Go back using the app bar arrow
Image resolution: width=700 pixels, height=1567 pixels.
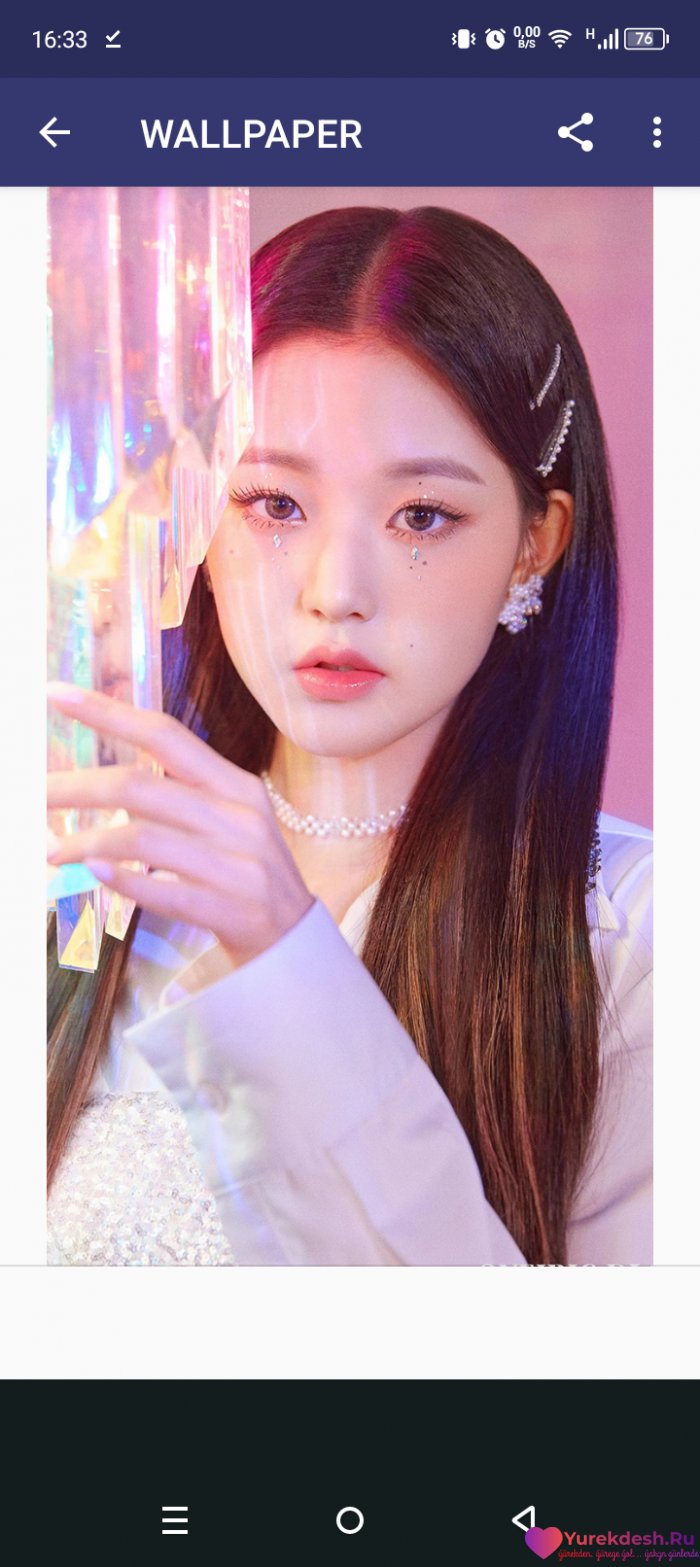[54, 133]
